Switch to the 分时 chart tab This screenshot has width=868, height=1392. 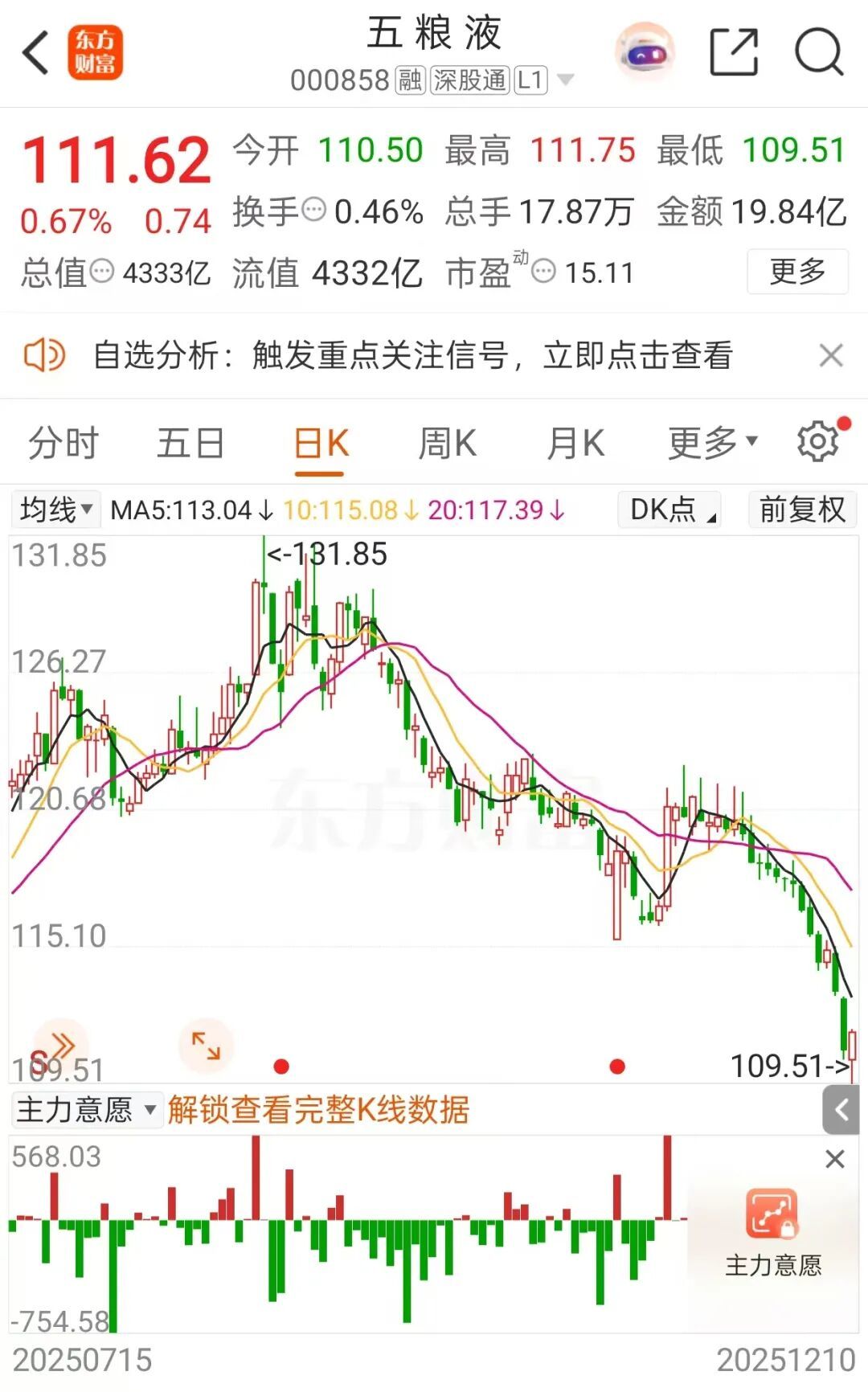63,444
